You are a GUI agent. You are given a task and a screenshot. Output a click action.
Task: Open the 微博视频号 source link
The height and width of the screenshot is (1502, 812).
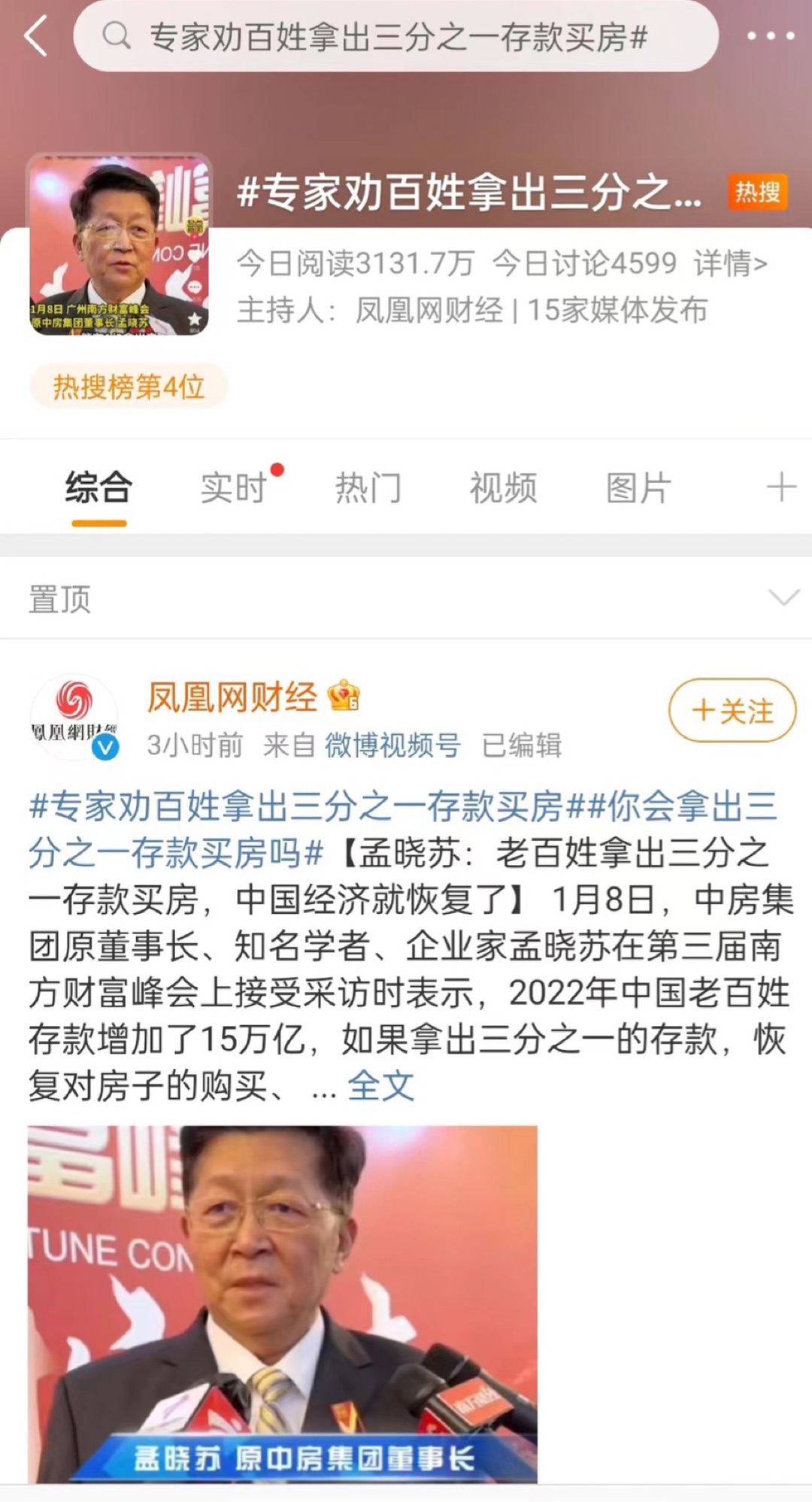tap(392, 745)
